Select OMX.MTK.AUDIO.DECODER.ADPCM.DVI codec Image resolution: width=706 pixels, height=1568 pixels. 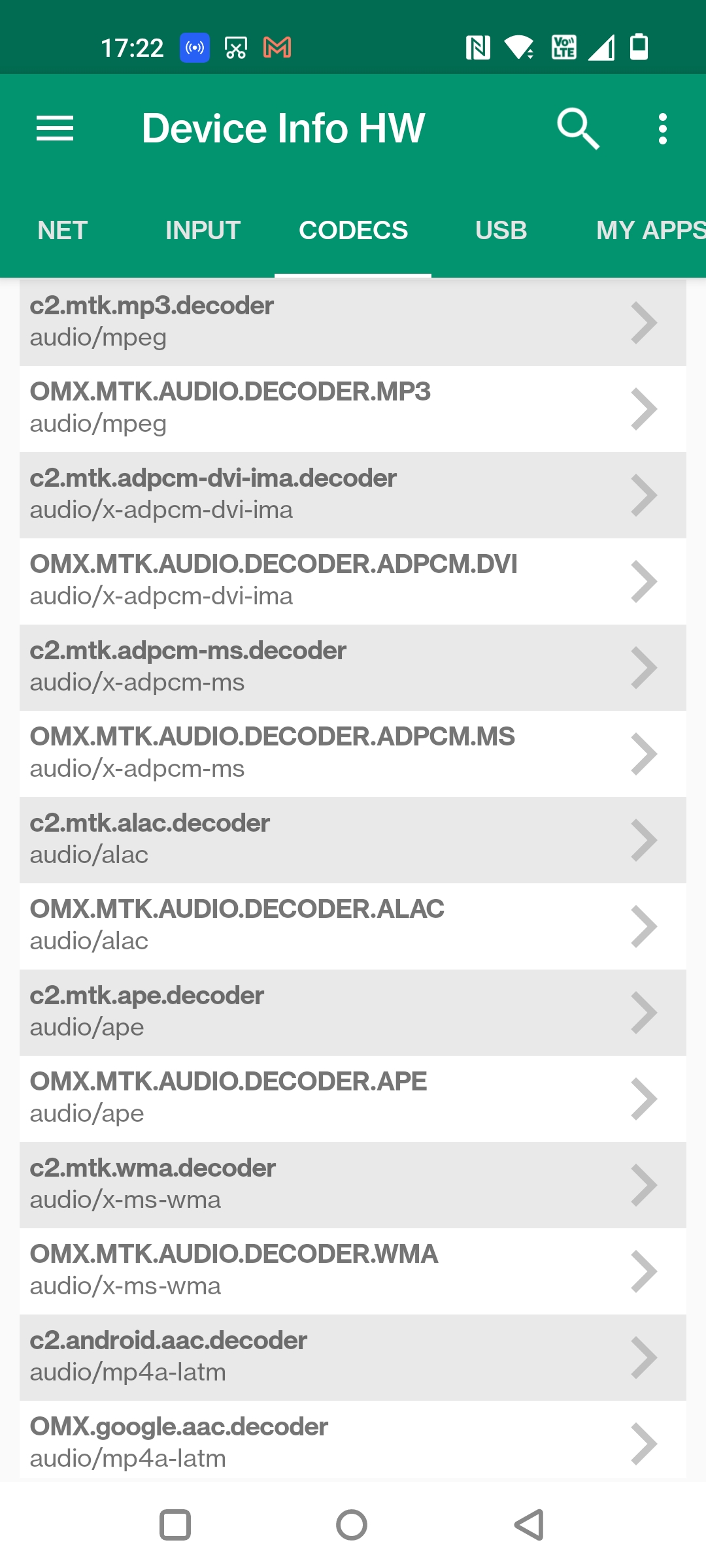click(353, 581)
